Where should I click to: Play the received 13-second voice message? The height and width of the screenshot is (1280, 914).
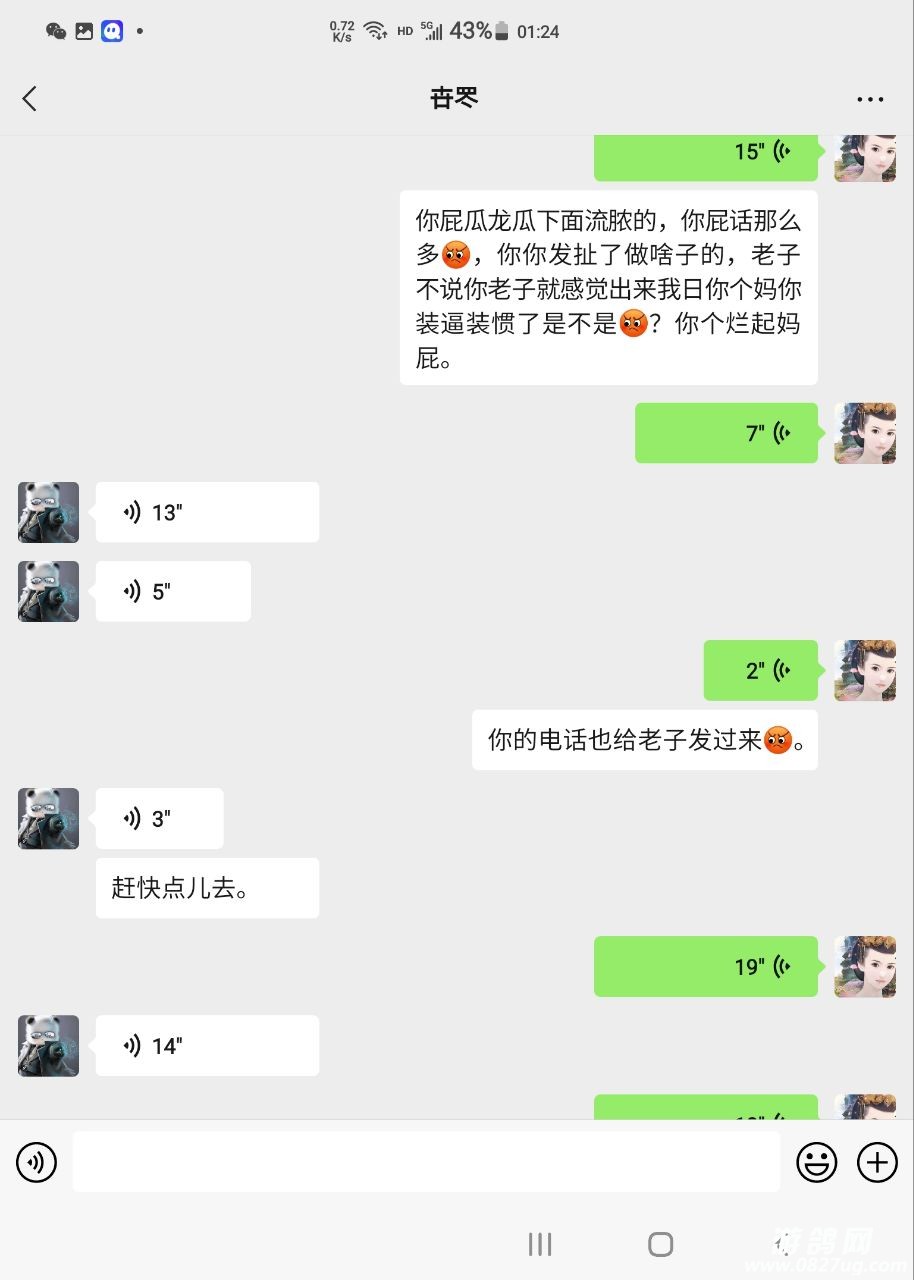(207, 513)
